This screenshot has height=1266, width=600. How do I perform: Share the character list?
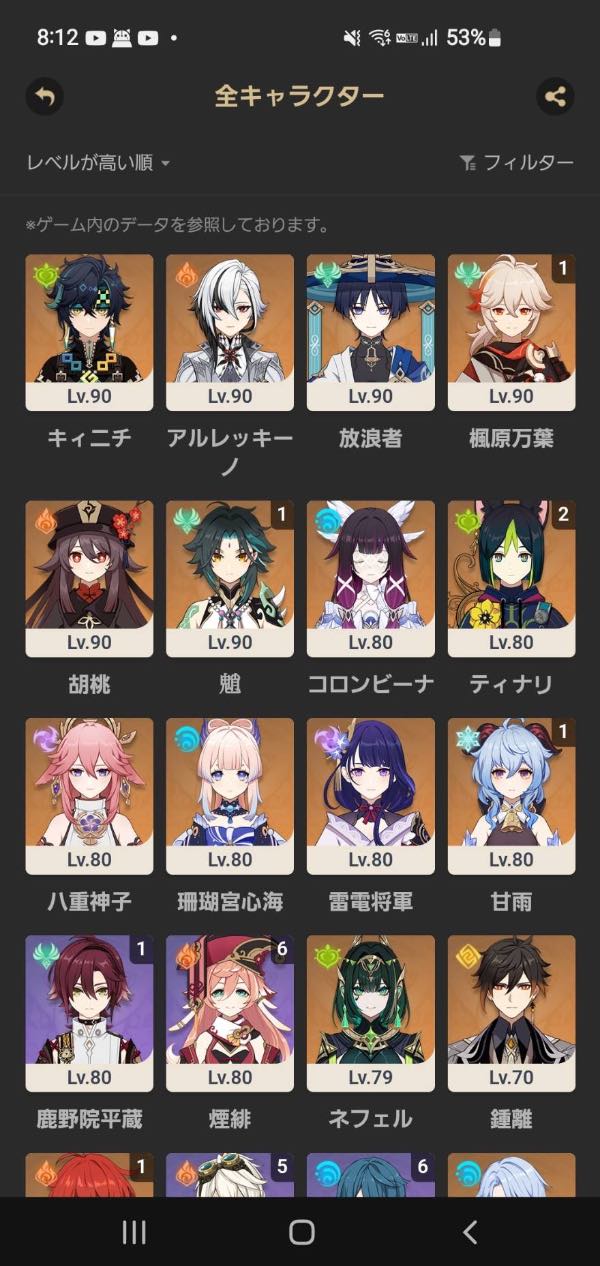click(x=555, y=97)
